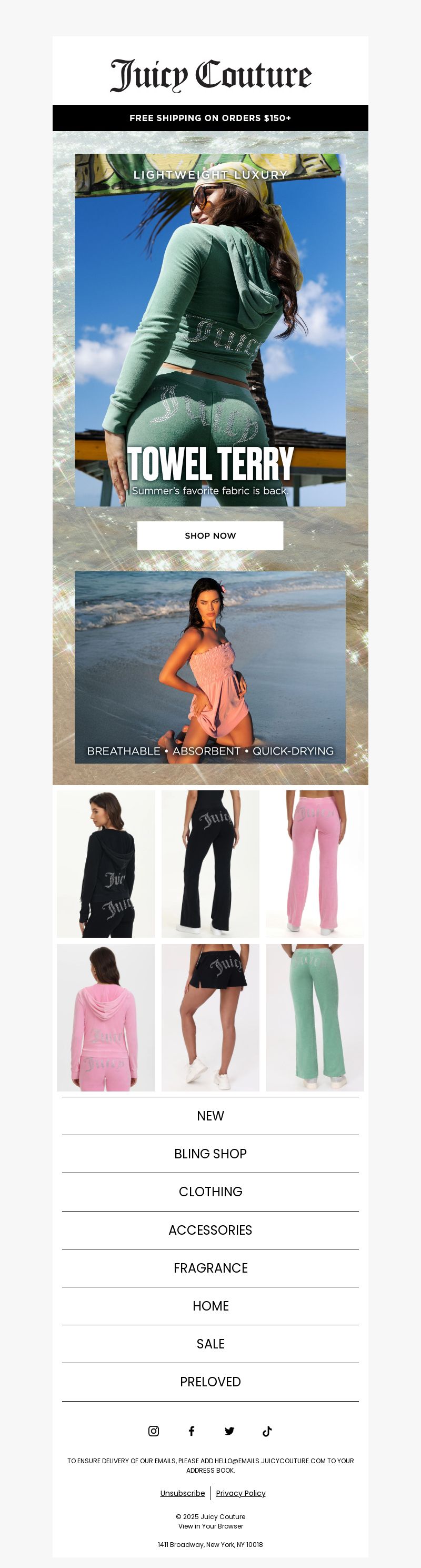Browse the ACCESSORIES category
The width and height of the screenshot is (421, 1568).
pos(210,1229)
